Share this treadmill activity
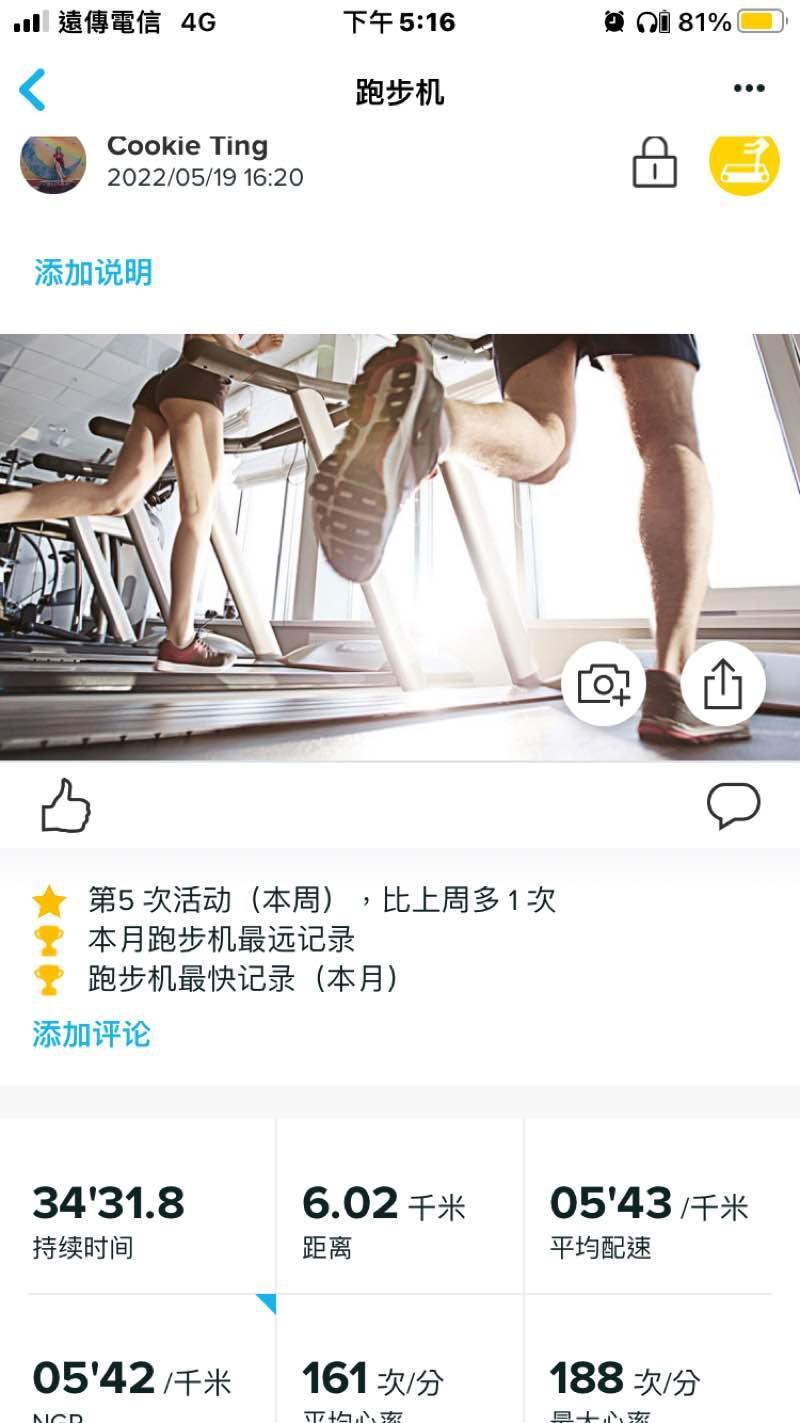Viewport: 800px width, 1423px height. point(723,684)
